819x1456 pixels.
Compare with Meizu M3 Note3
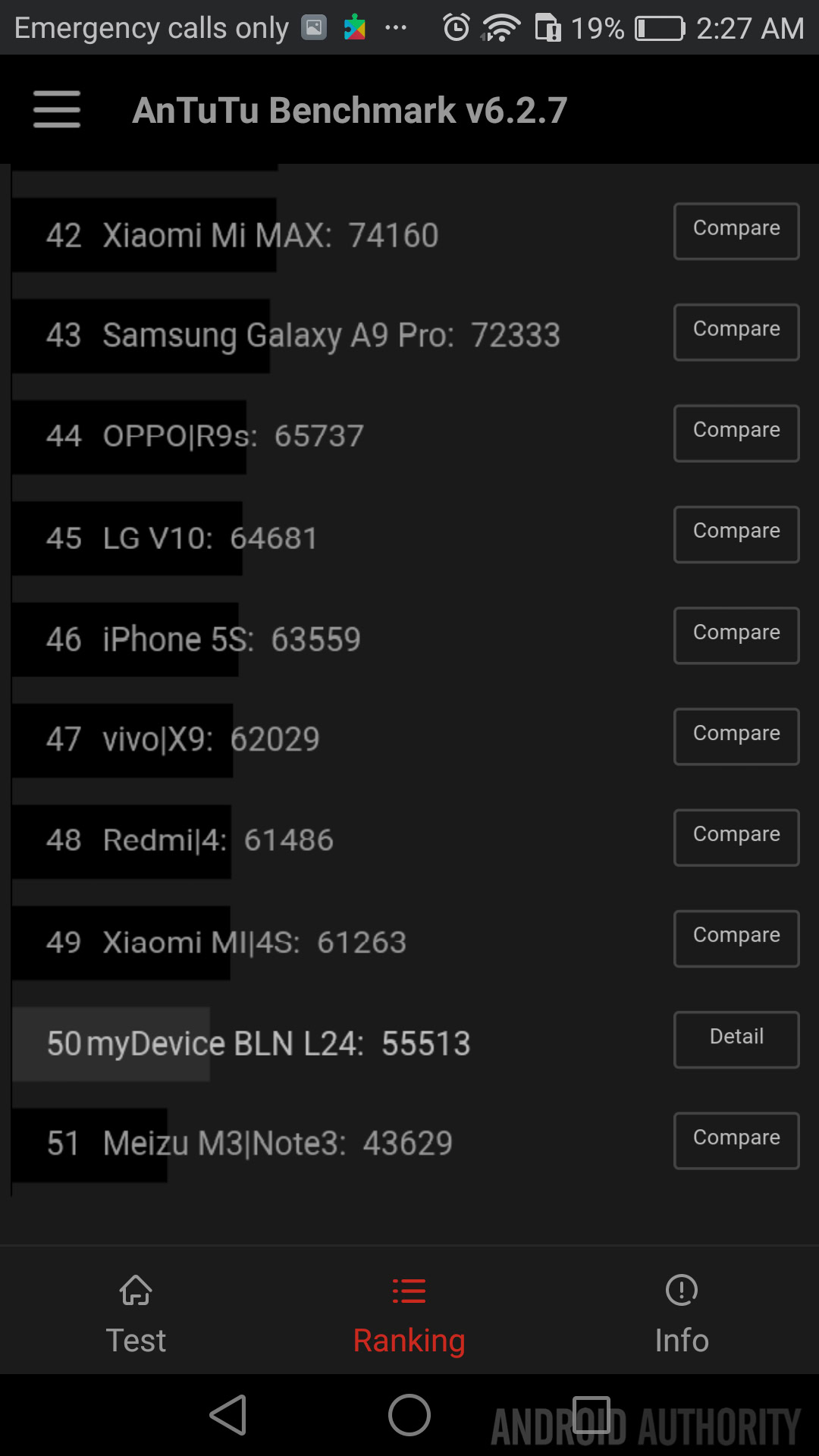click(736, 1140)
